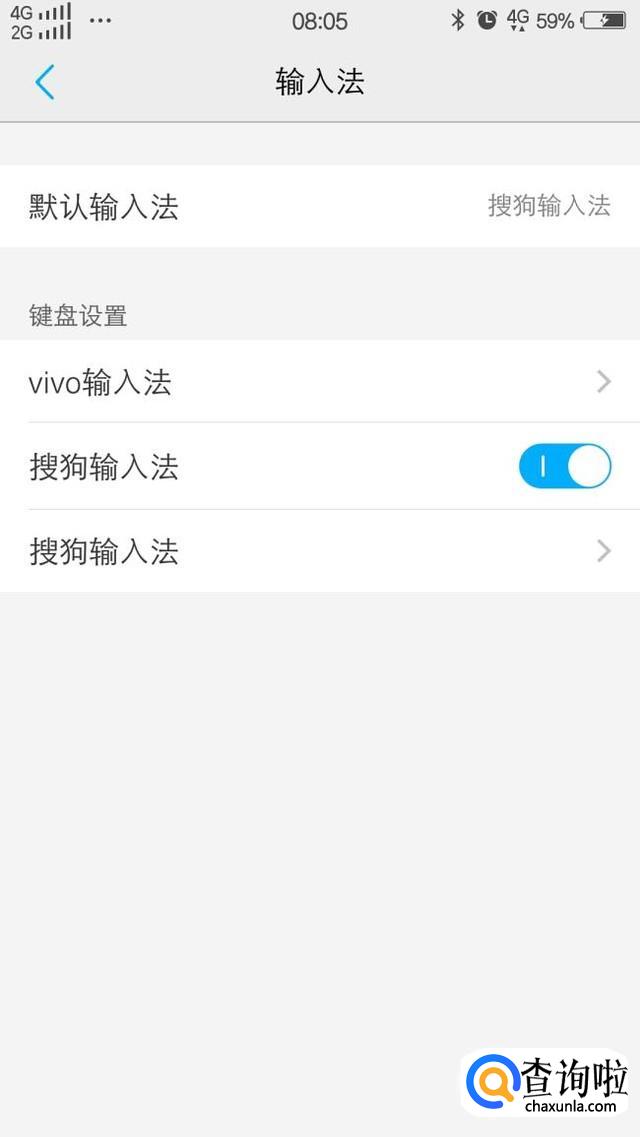Screen dimensions: 640x1137
Task: Go back from the 输入法 screen
Action: tap(45, 82)
